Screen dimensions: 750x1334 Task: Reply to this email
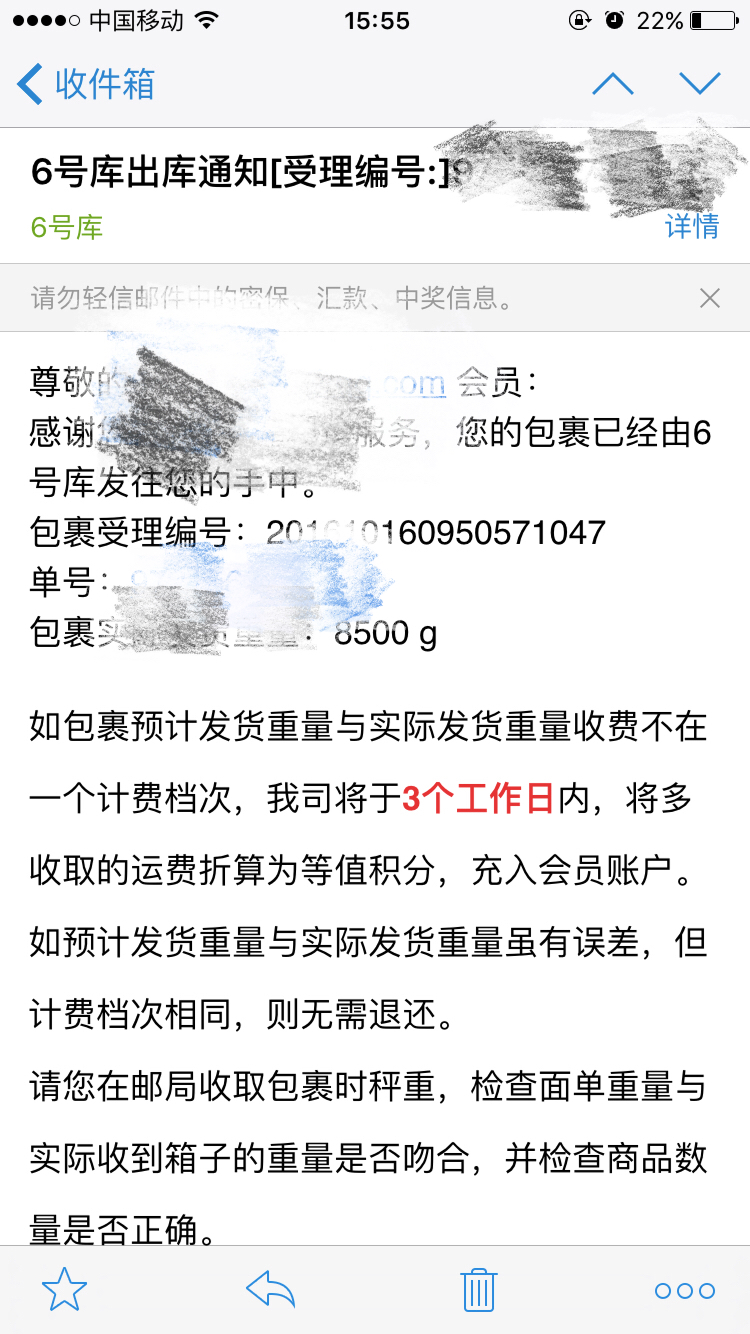pyautogui.click(x=270, y=1290)
